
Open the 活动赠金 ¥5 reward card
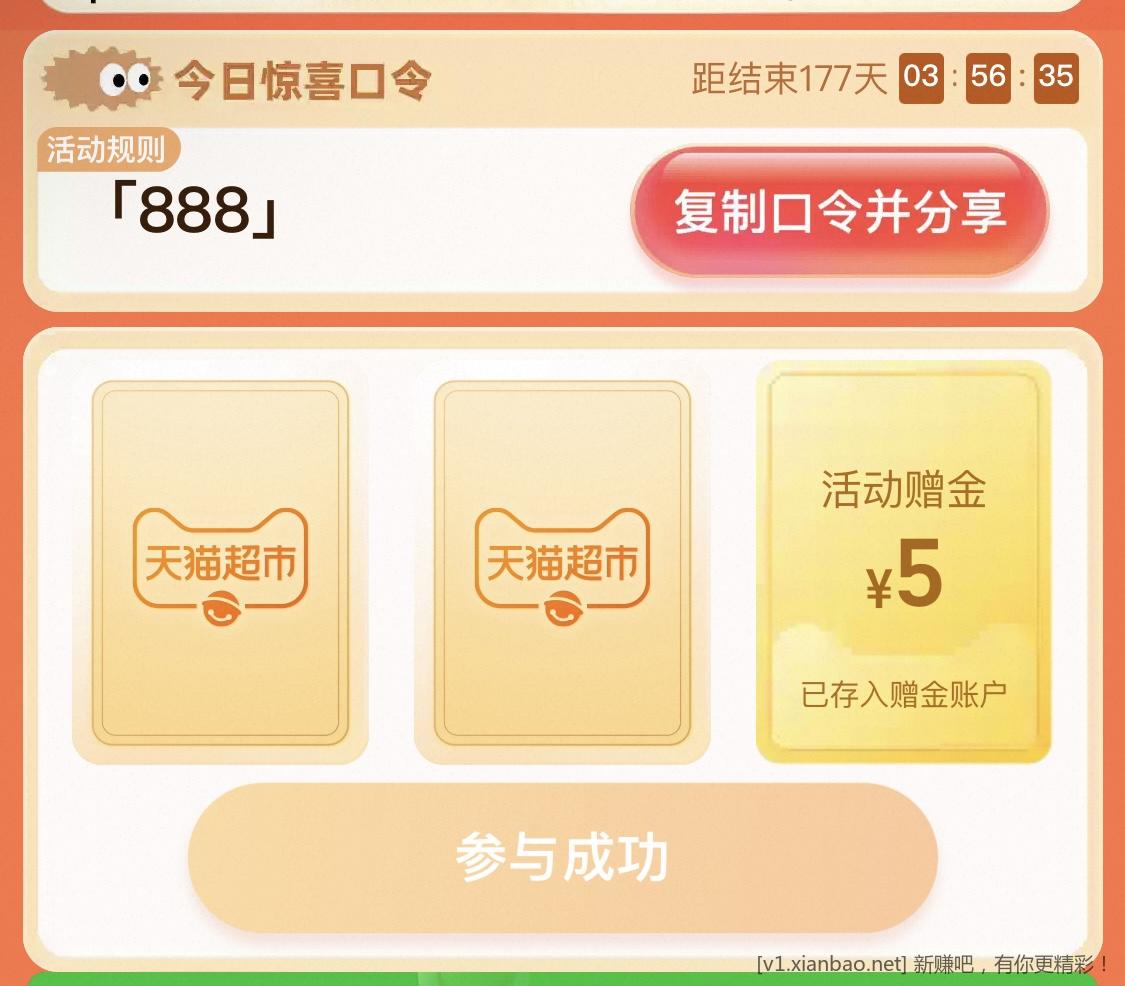coord(903,562)
